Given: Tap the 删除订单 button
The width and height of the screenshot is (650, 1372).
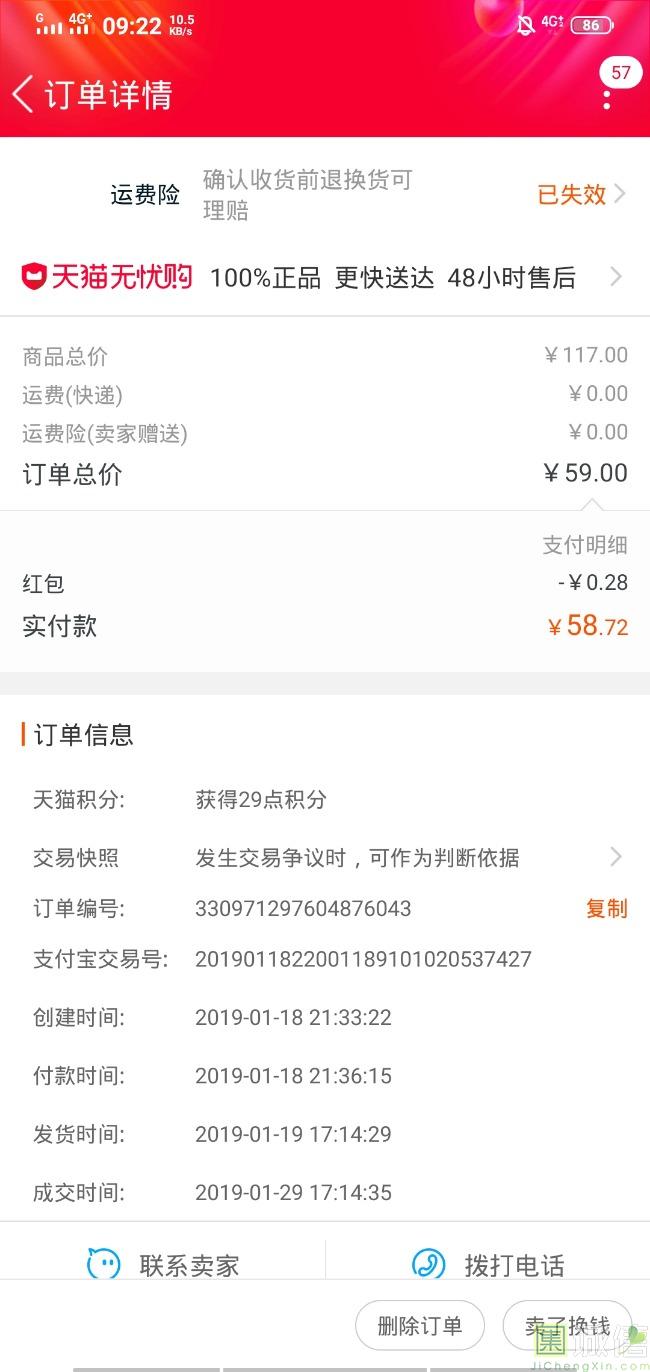Looking at the screenshot, I should [x=420, y=1326].
